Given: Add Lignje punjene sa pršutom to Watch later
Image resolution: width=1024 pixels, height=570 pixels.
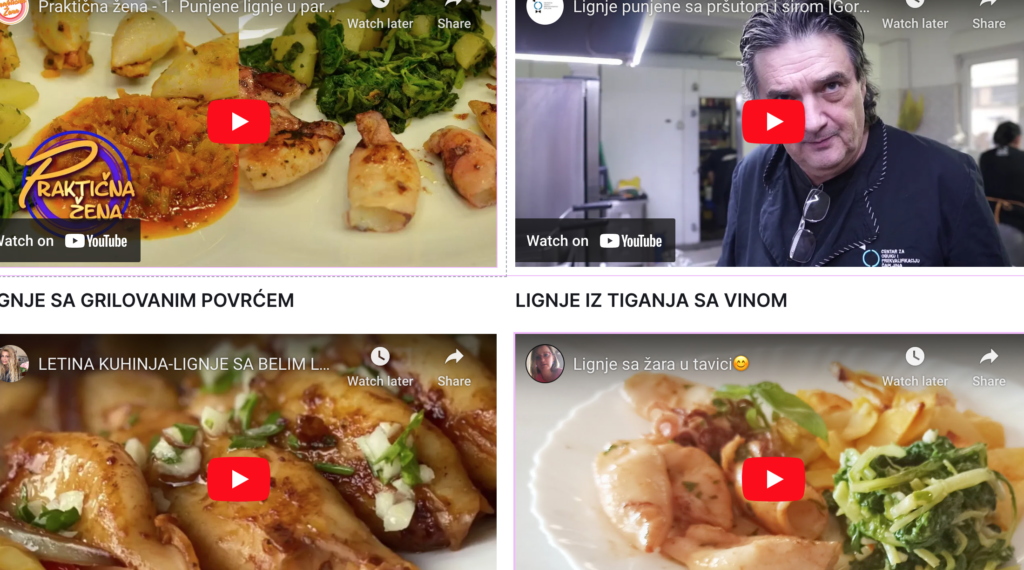Looking at the screenshot, I should pyautogui.click(x=914, y=12).
